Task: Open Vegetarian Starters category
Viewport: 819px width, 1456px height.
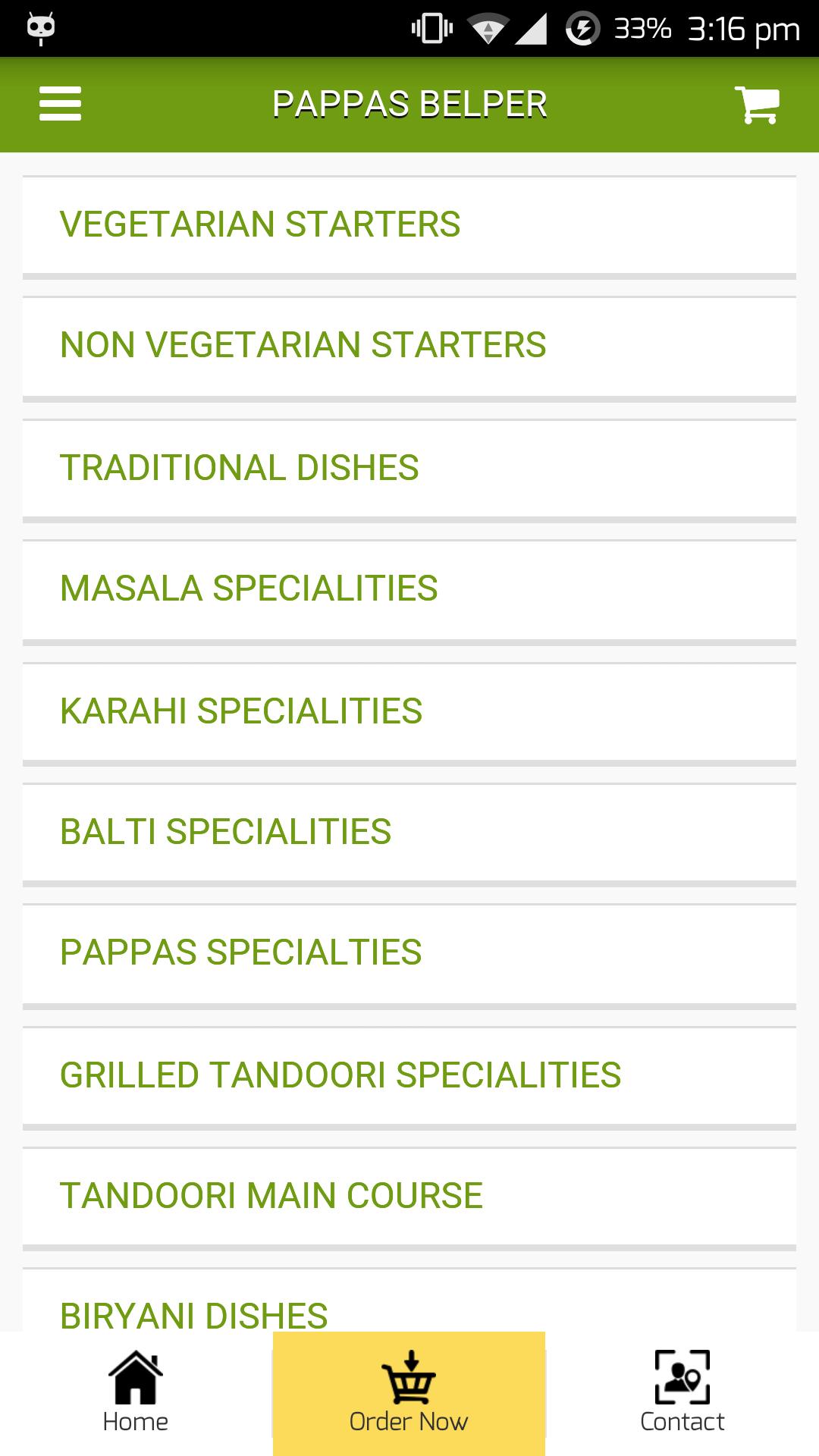Action: pos(409,224)
